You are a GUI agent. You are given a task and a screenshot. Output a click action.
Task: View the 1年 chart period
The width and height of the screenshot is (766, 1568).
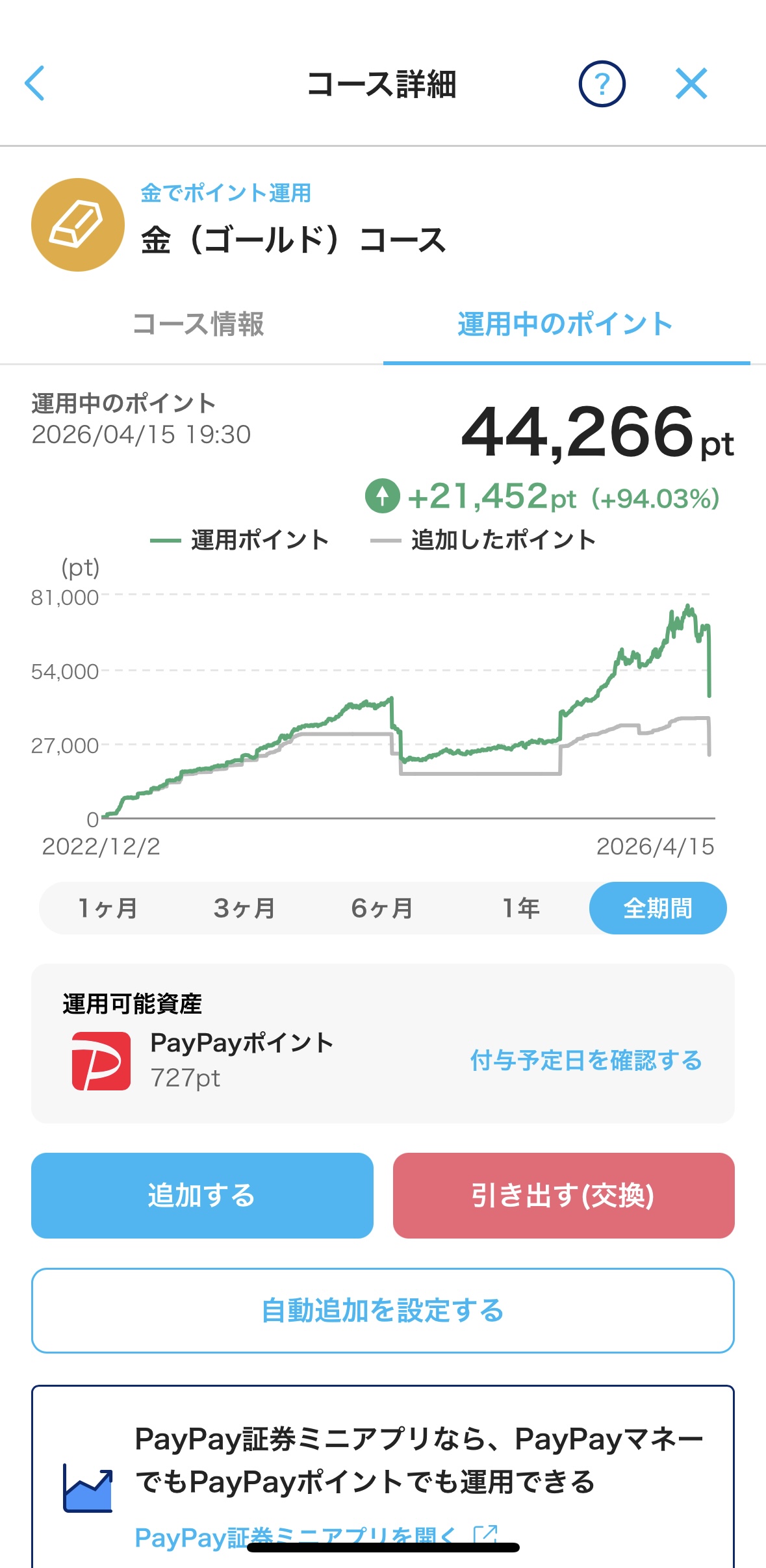click(520, 908)
